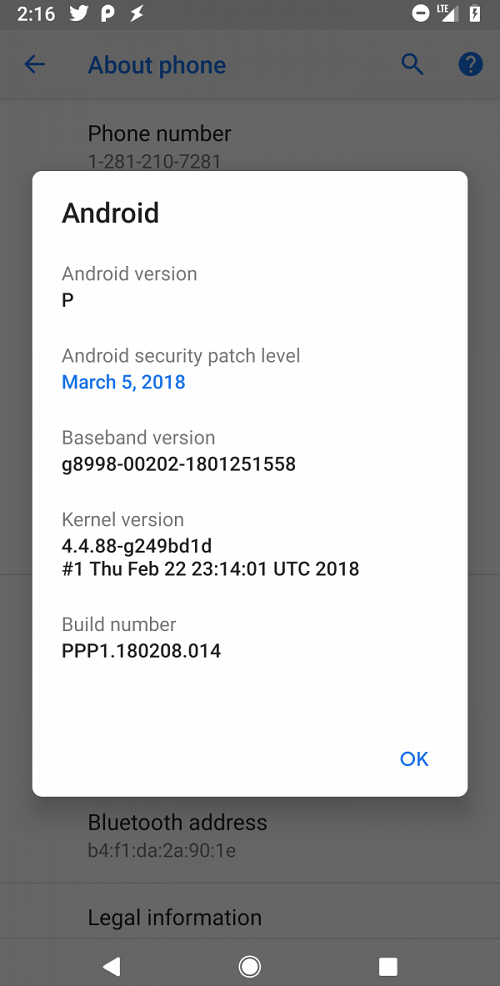The height and width of the screenshot is (986, 500).
Task: Open the March 5, 2018 security patch link
Action: pyautogui.click(x=123, y=382)
